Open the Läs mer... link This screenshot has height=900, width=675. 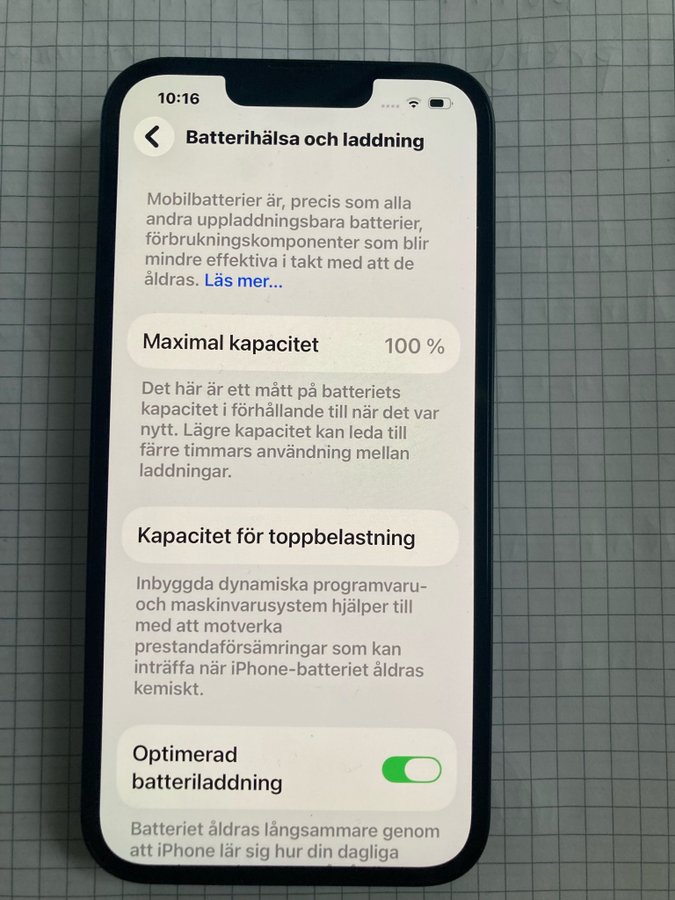(x=243, y=281)
